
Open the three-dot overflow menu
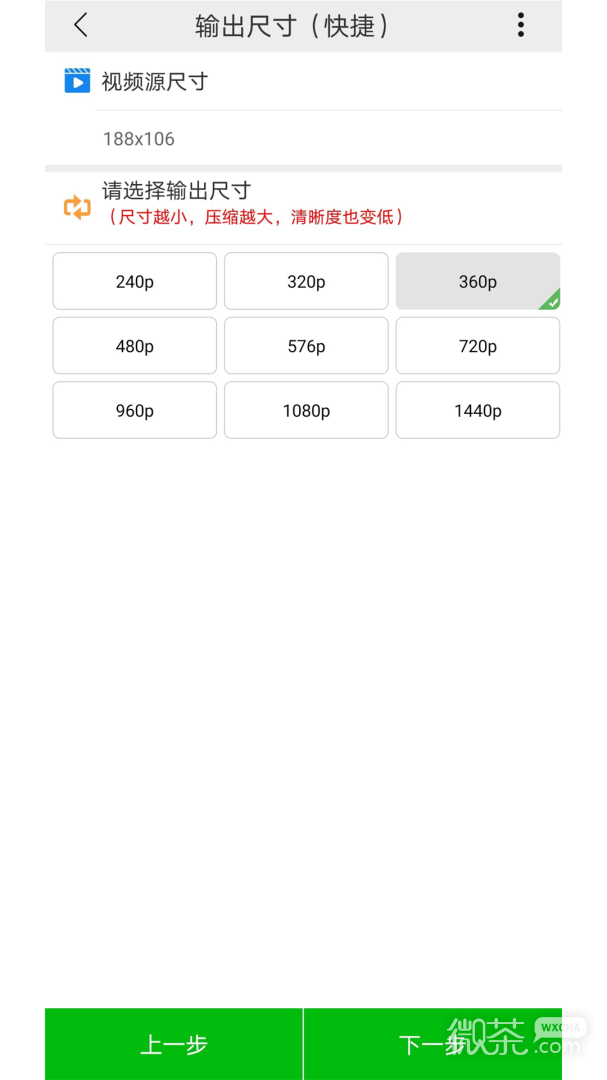coord(520,25)
